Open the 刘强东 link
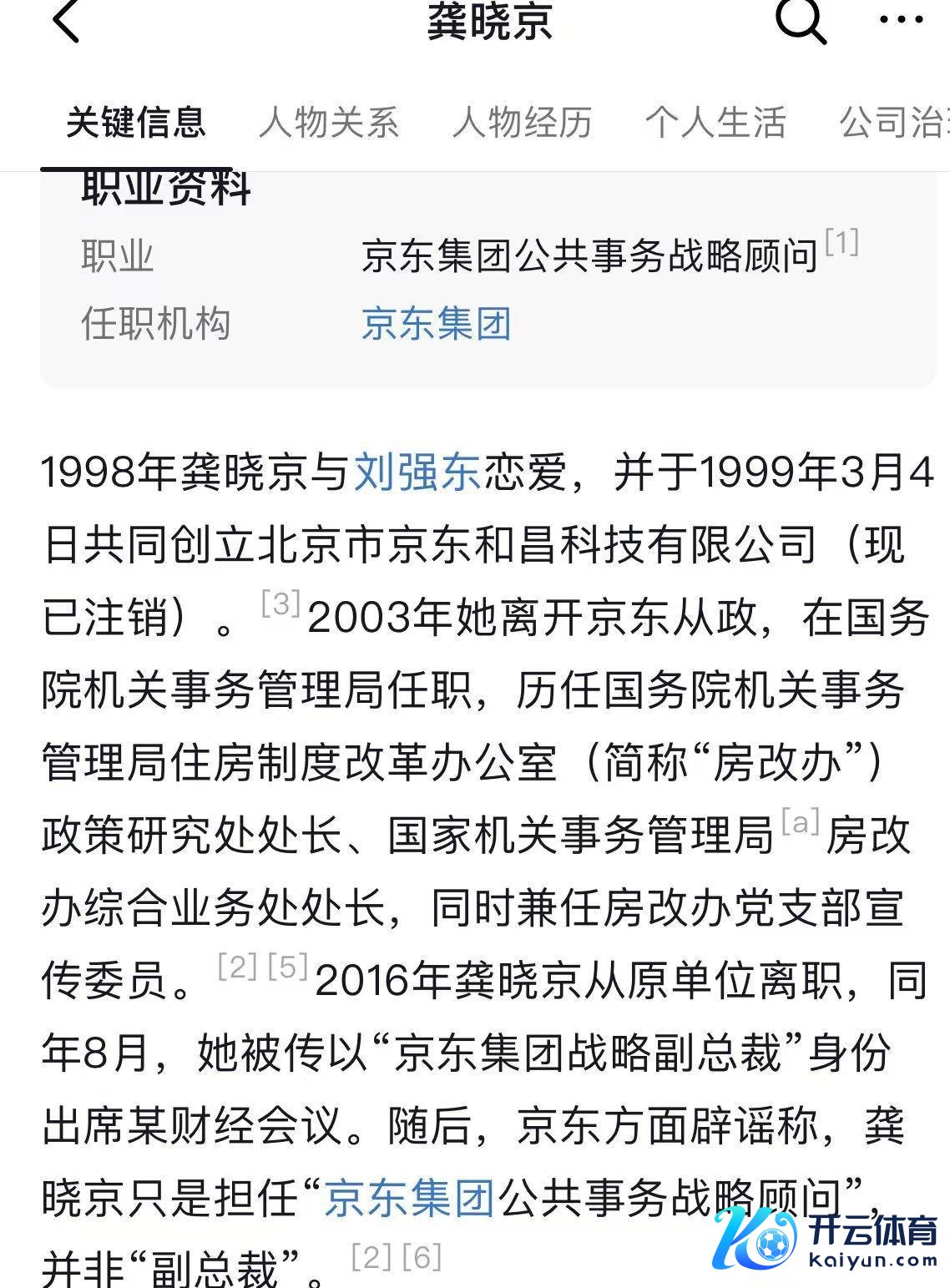The image size is (950, 1288). (x=417, y=472)
